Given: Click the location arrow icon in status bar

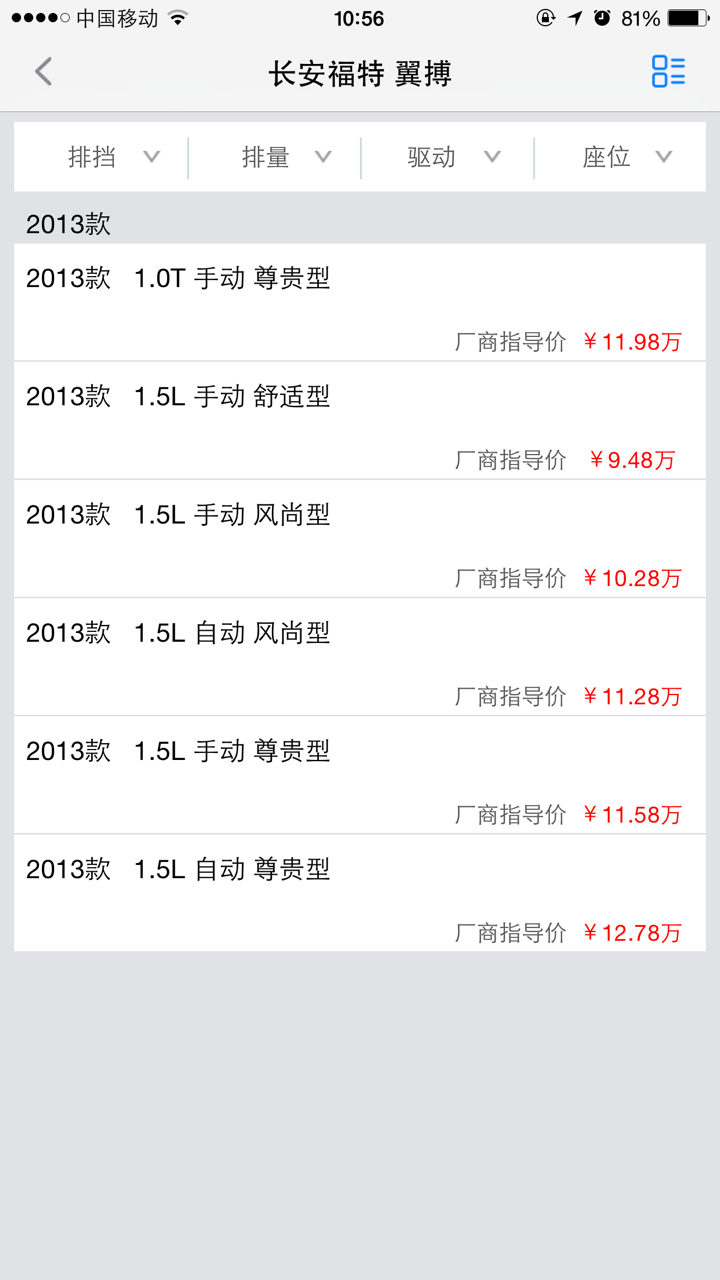Looking at the screenshot, I should [575, 16].
